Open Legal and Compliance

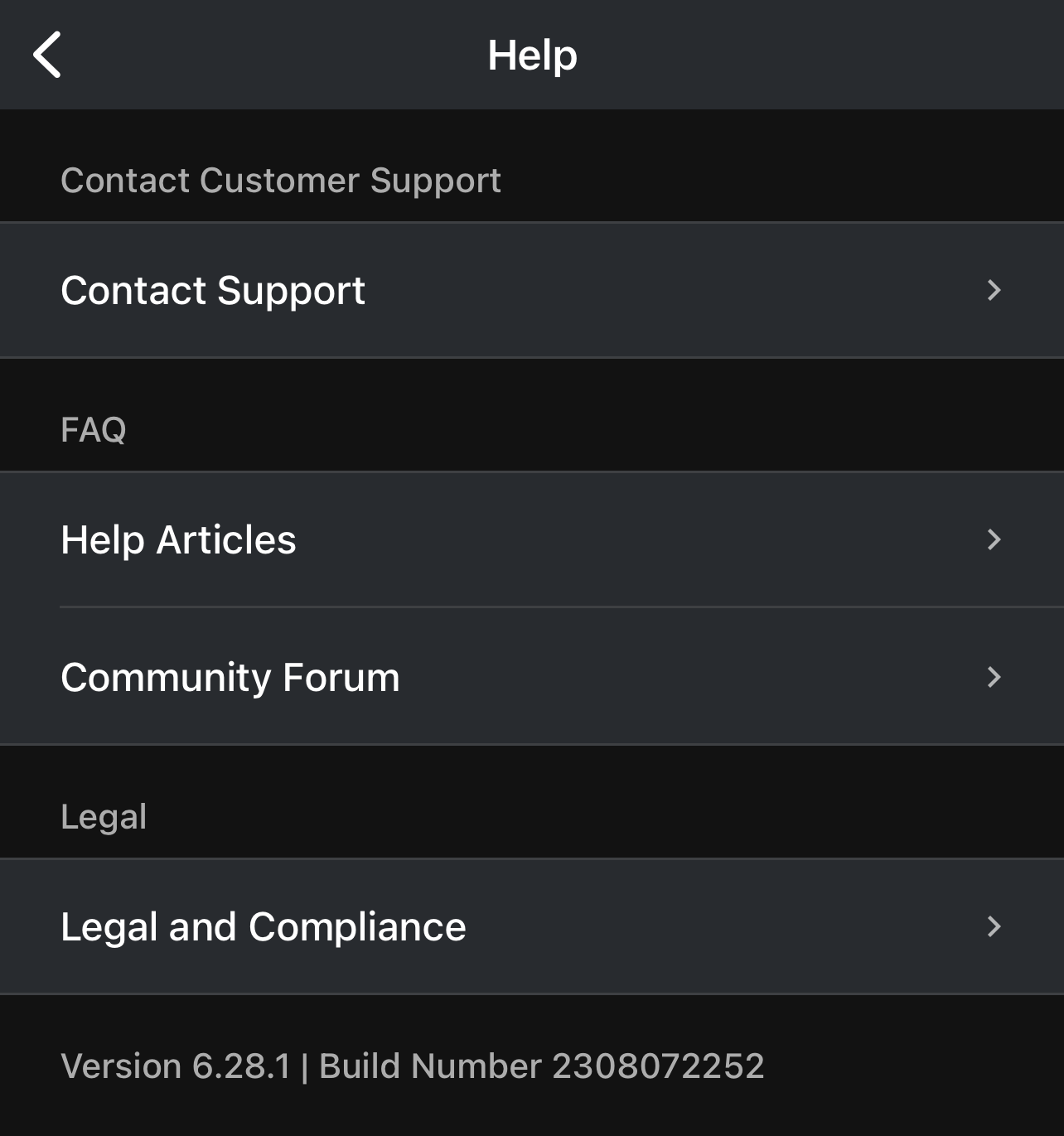pos(530,926)
